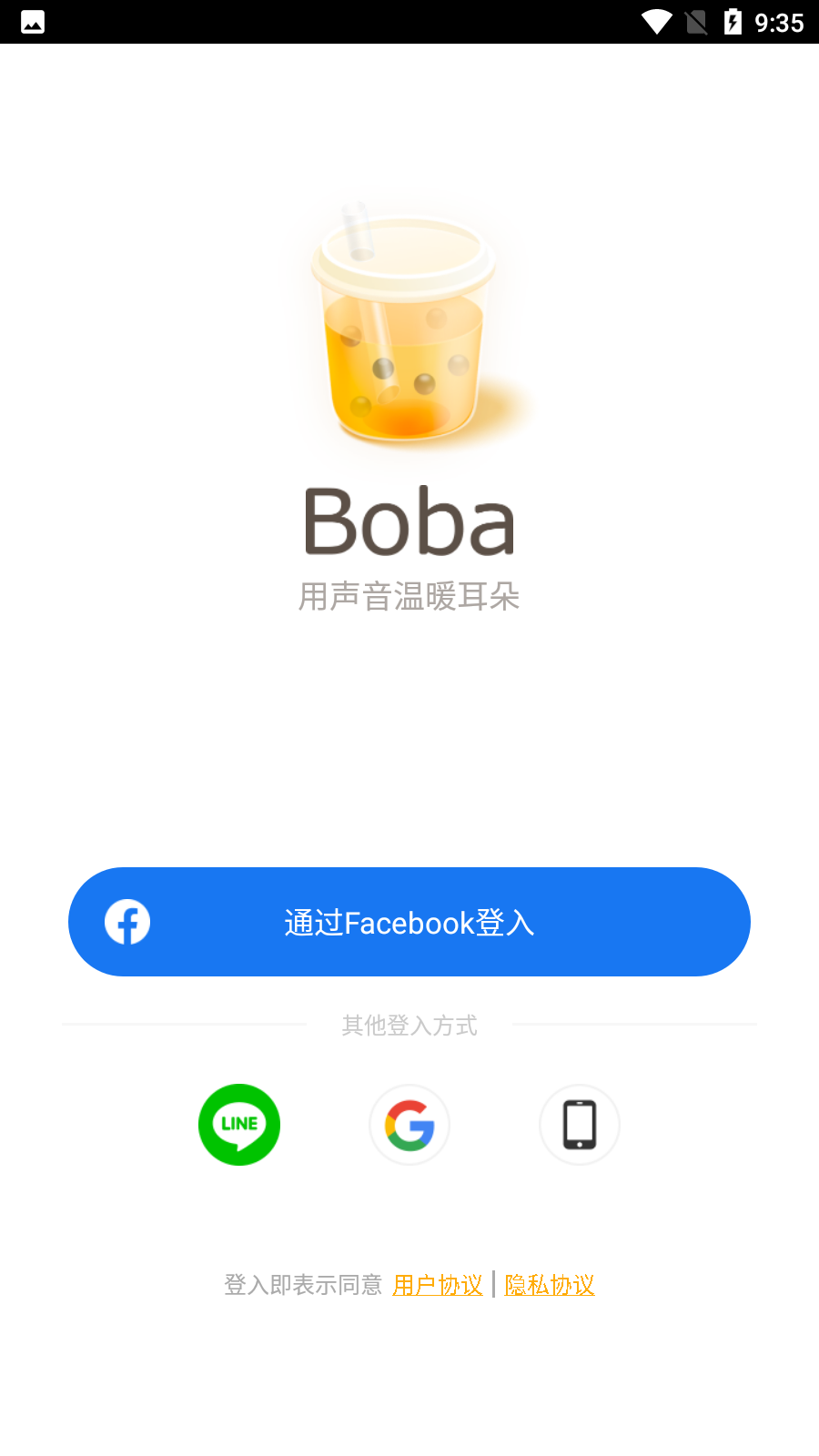Open phone number login option

(579, 1125)
